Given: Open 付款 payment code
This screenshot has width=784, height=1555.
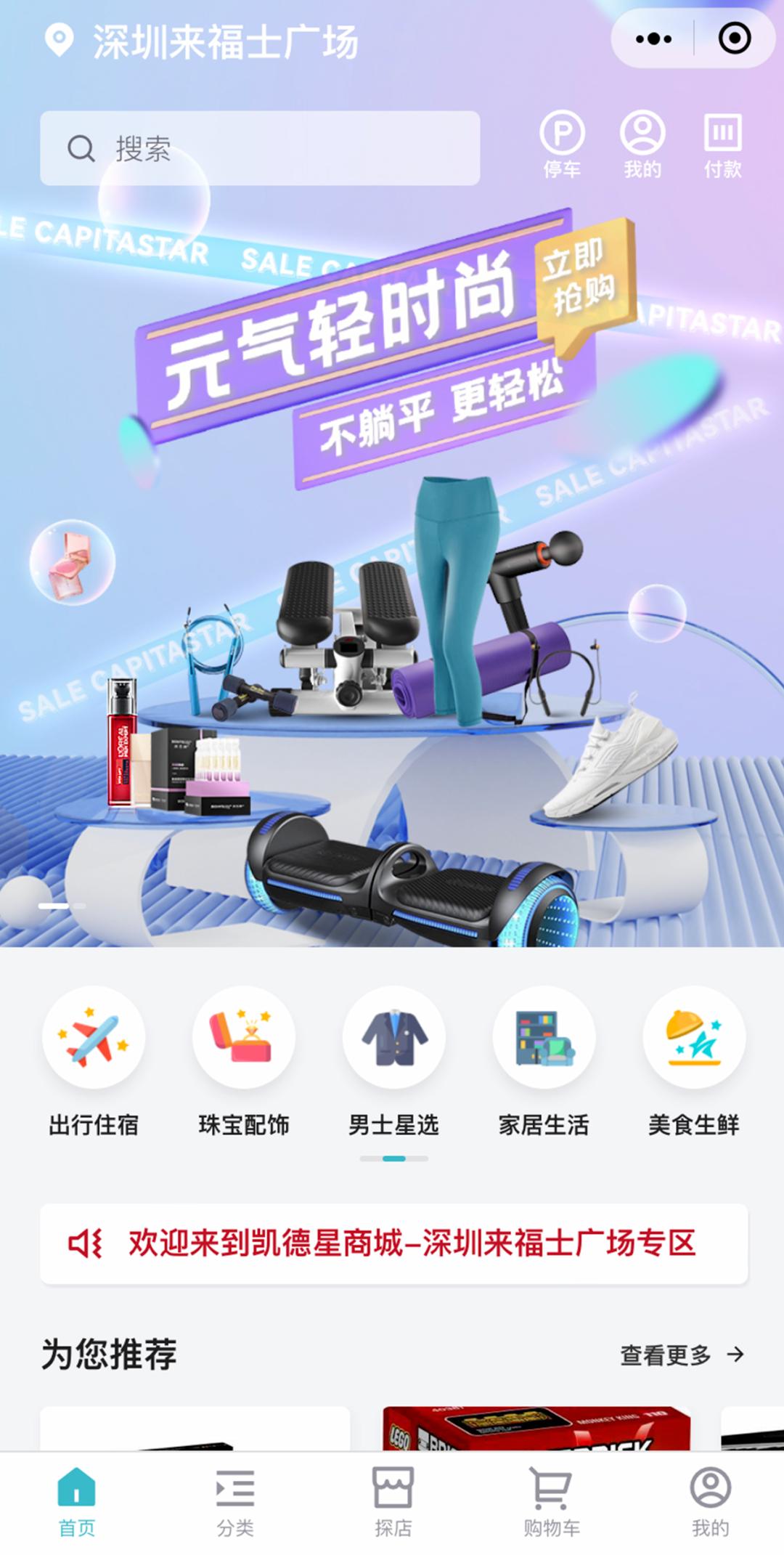Looking at the screenshot, I should [722, 145].
